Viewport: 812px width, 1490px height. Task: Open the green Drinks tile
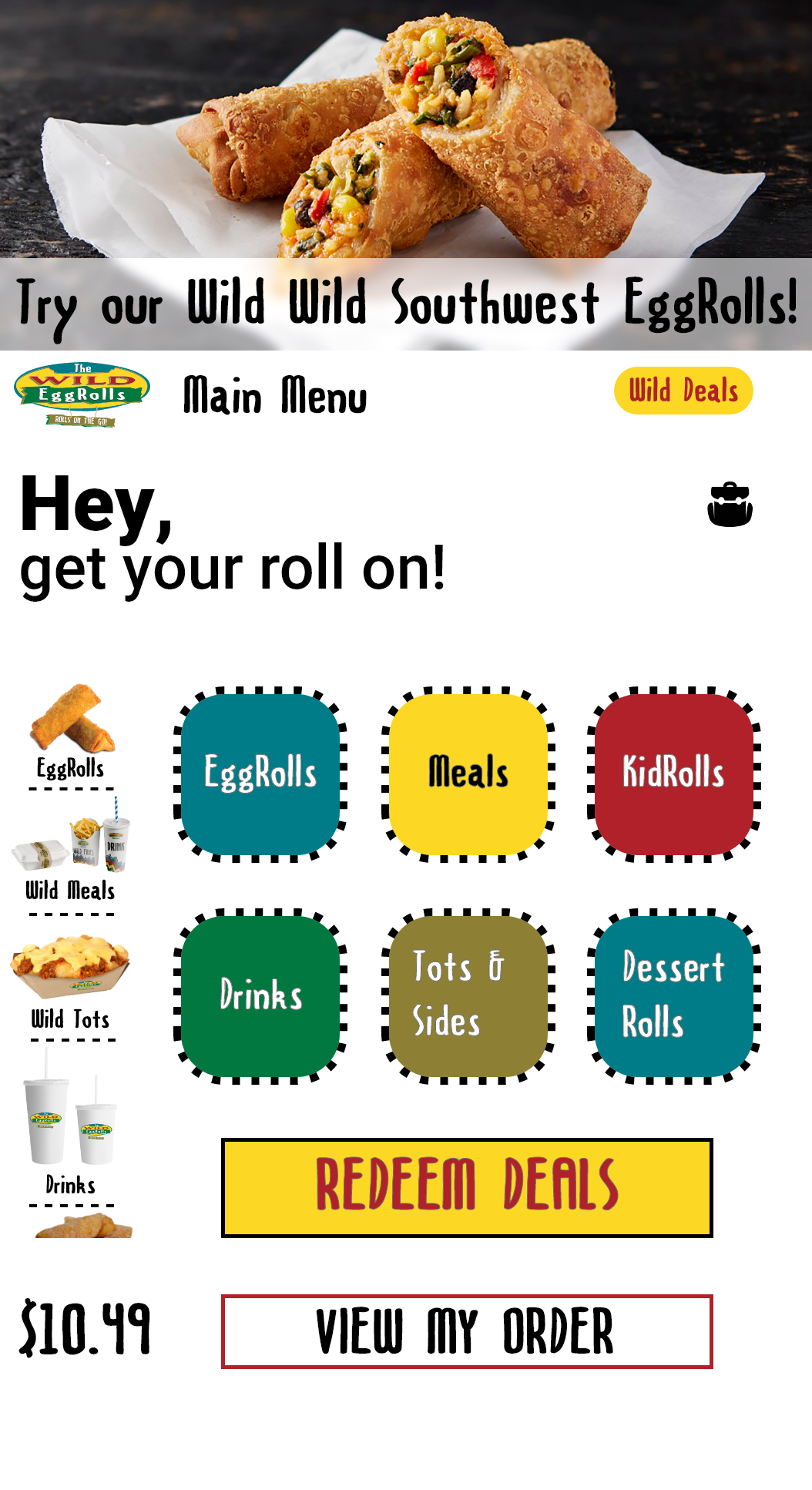click(x=260, y=995)
